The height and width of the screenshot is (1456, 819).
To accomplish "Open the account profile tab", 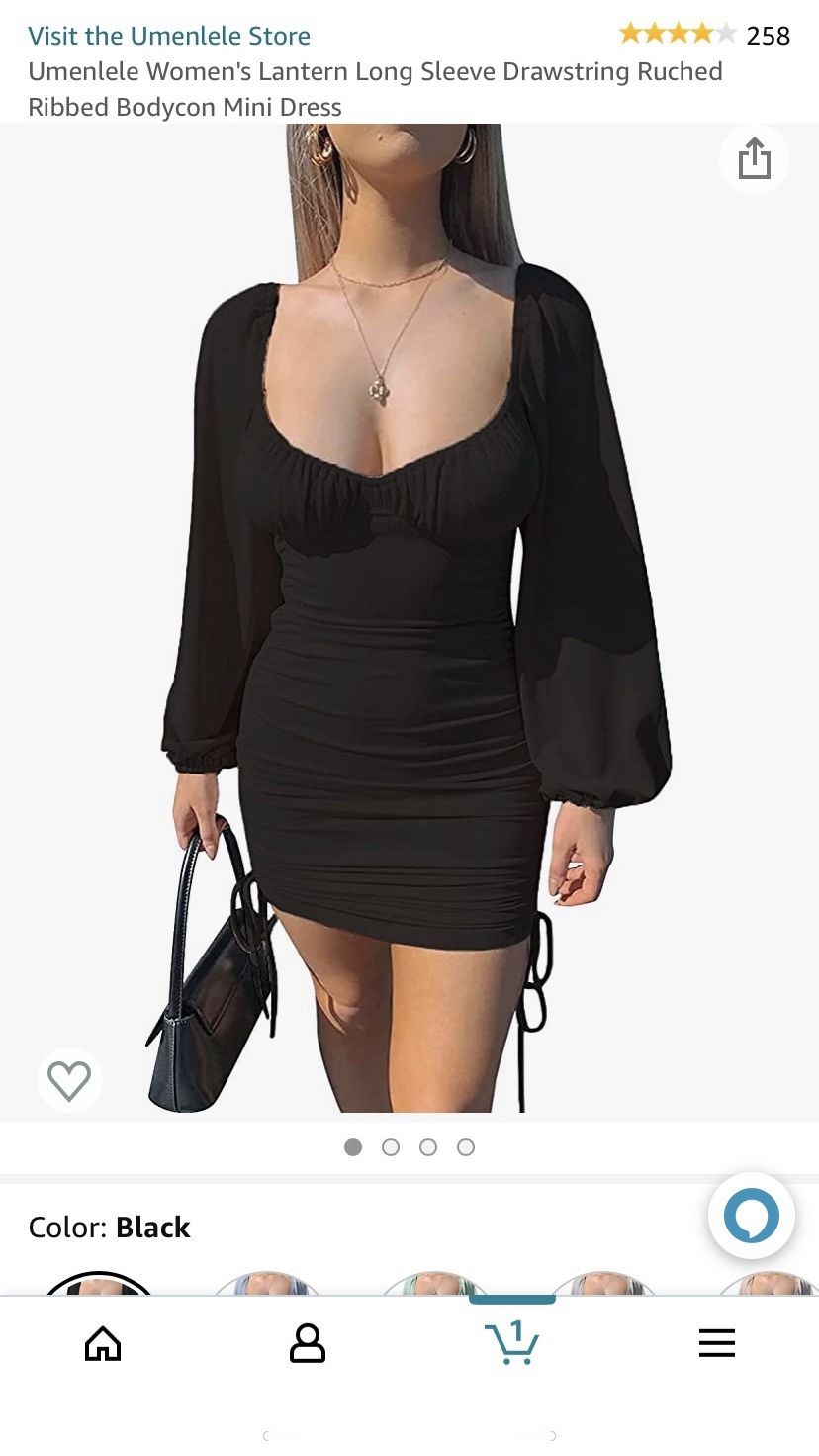I will click(307, 1343).
